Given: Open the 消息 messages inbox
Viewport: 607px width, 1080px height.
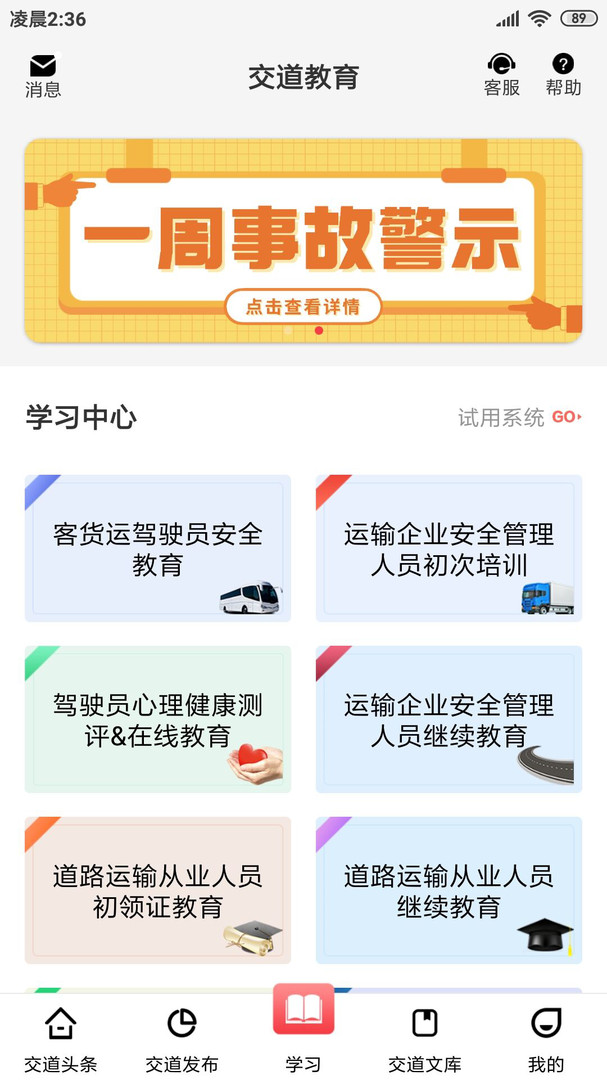Looking at the screenshot, I should 43,76.
